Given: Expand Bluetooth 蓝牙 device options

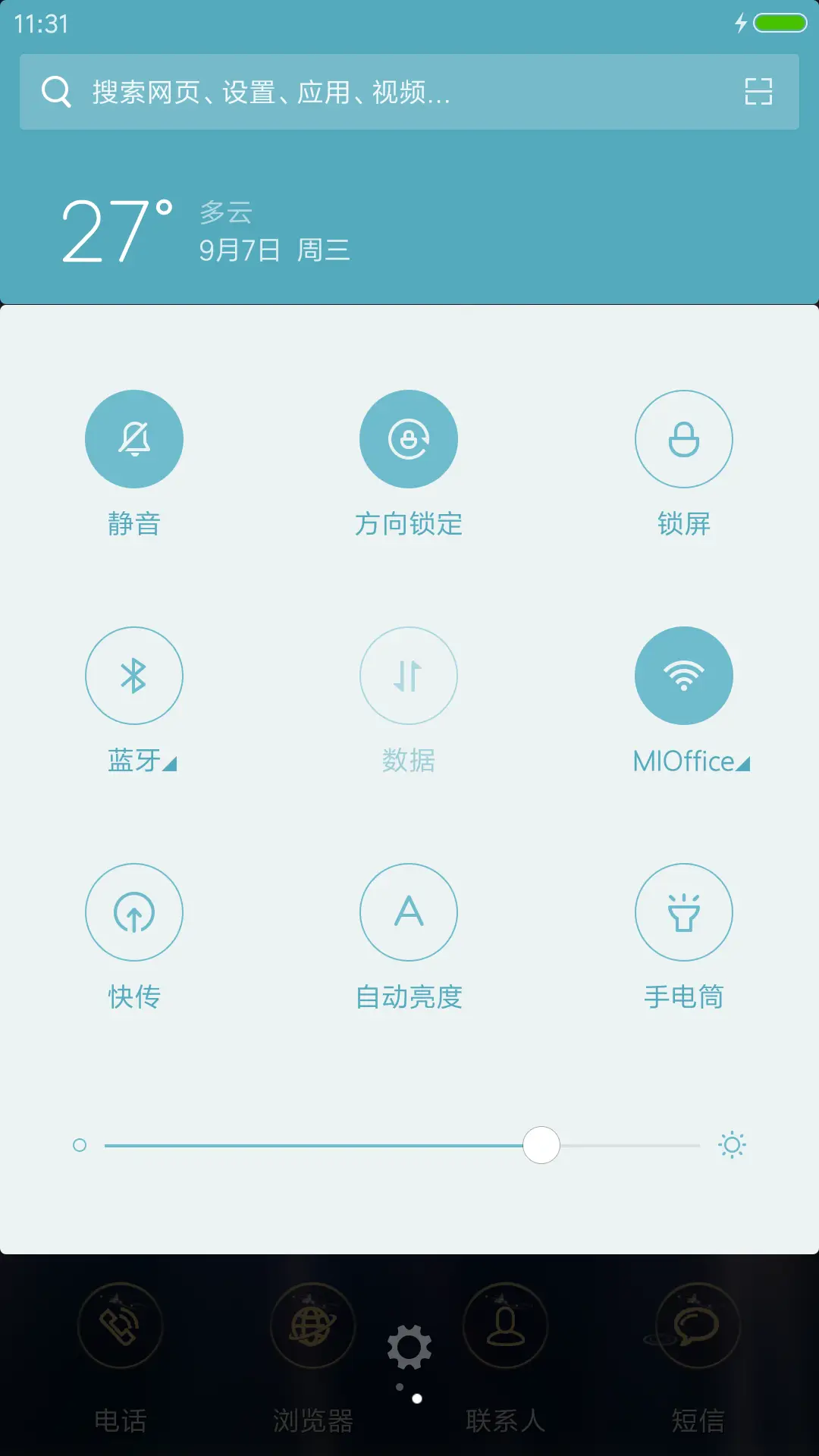Looking at the screenshot, I should (x=170, y=766).
